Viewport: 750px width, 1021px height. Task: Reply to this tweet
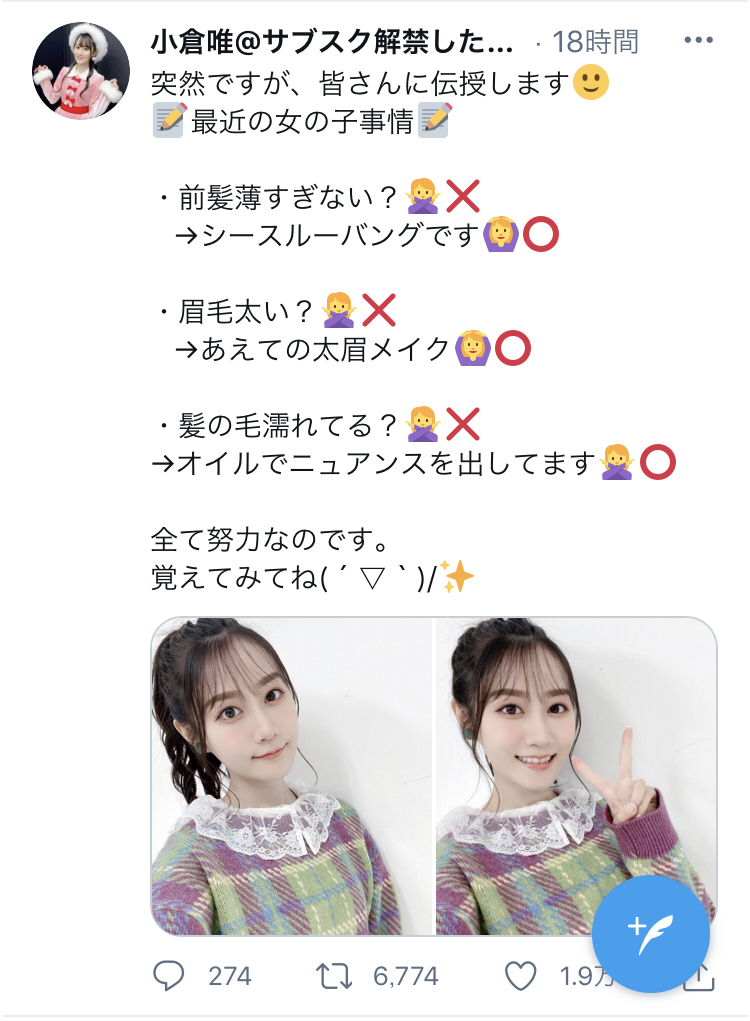coord(168,976)
